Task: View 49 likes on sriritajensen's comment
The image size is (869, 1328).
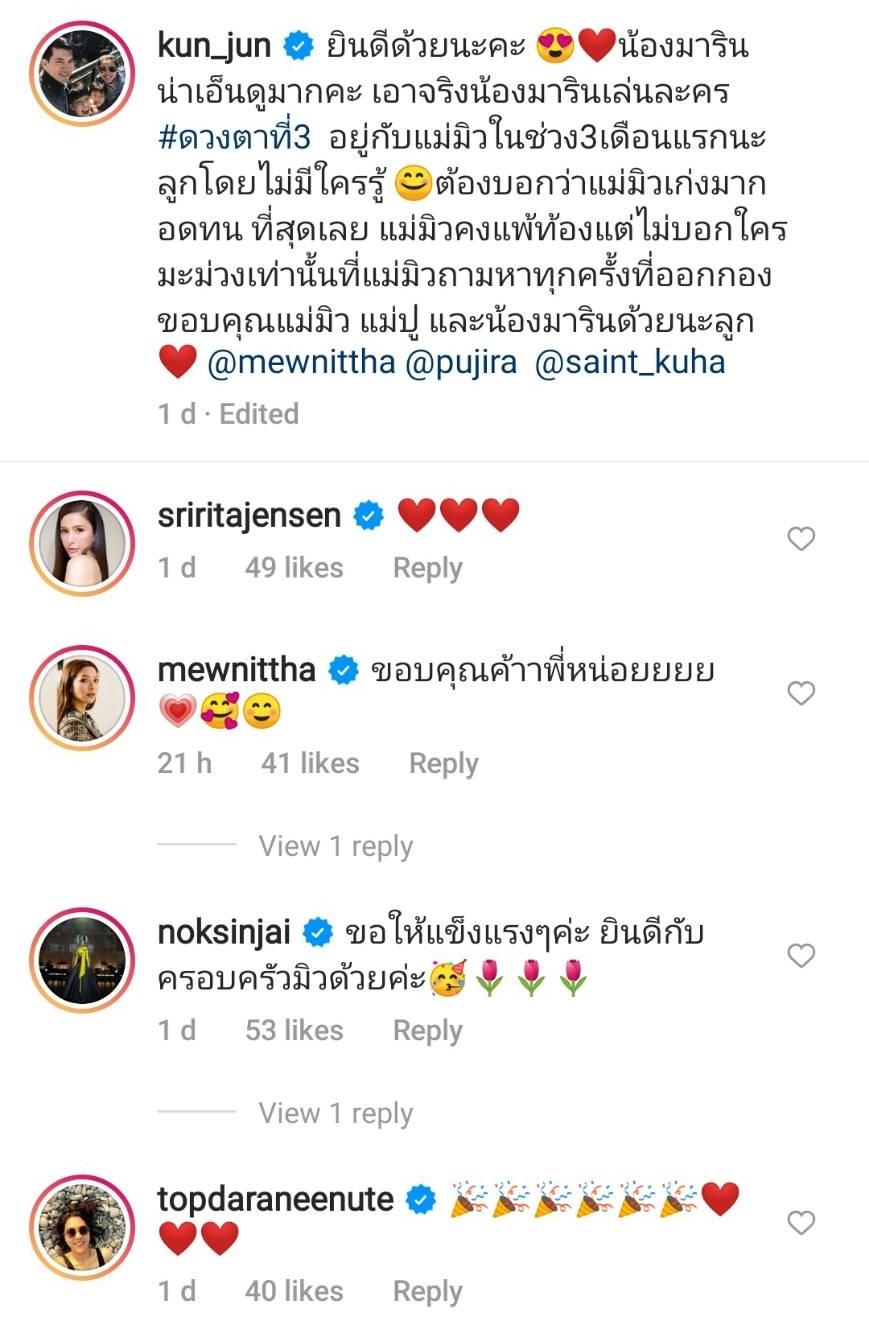Action: (293, 568)
